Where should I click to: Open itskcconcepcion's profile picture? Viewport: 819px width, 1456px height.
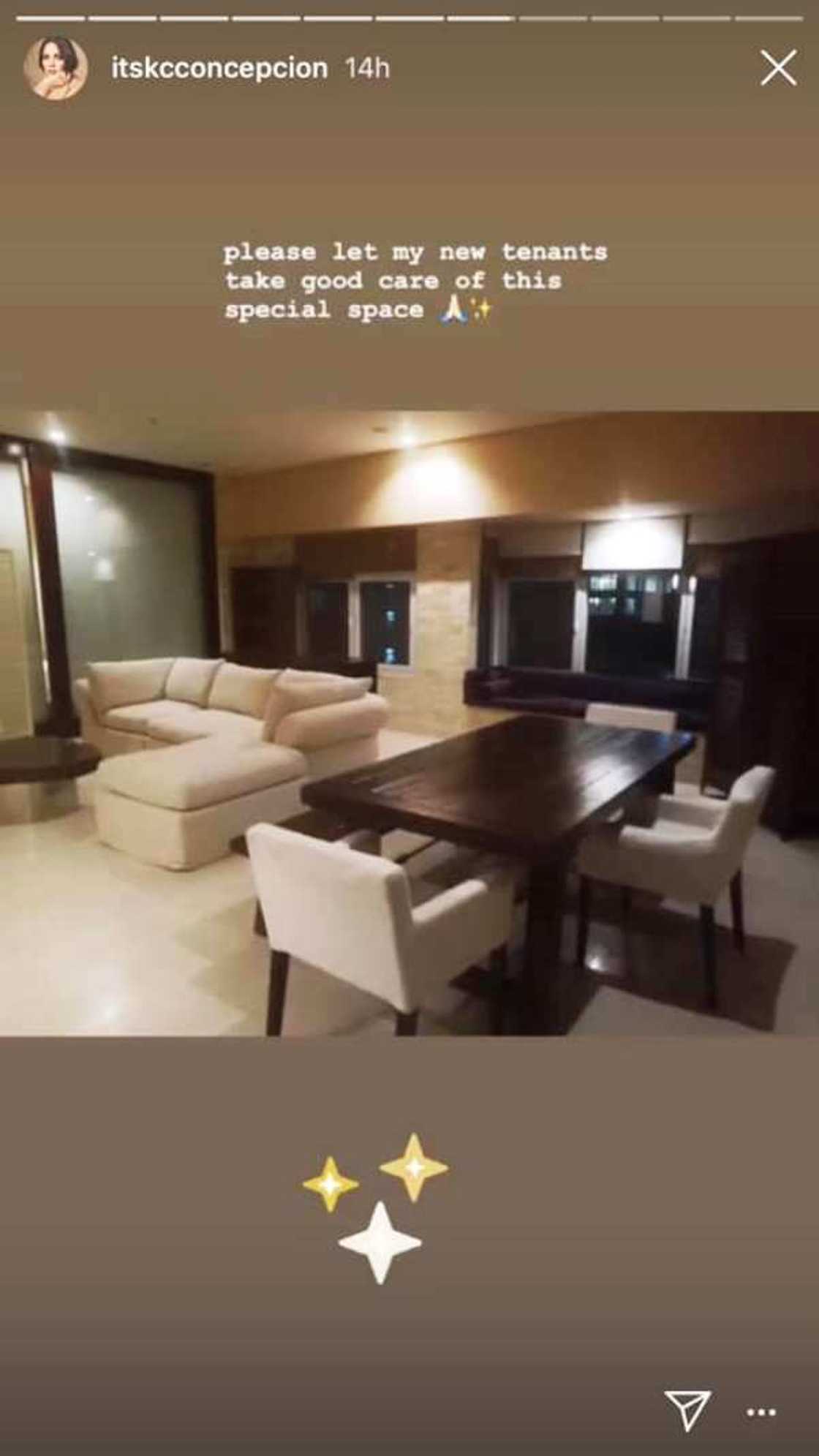tap(56, 67)
